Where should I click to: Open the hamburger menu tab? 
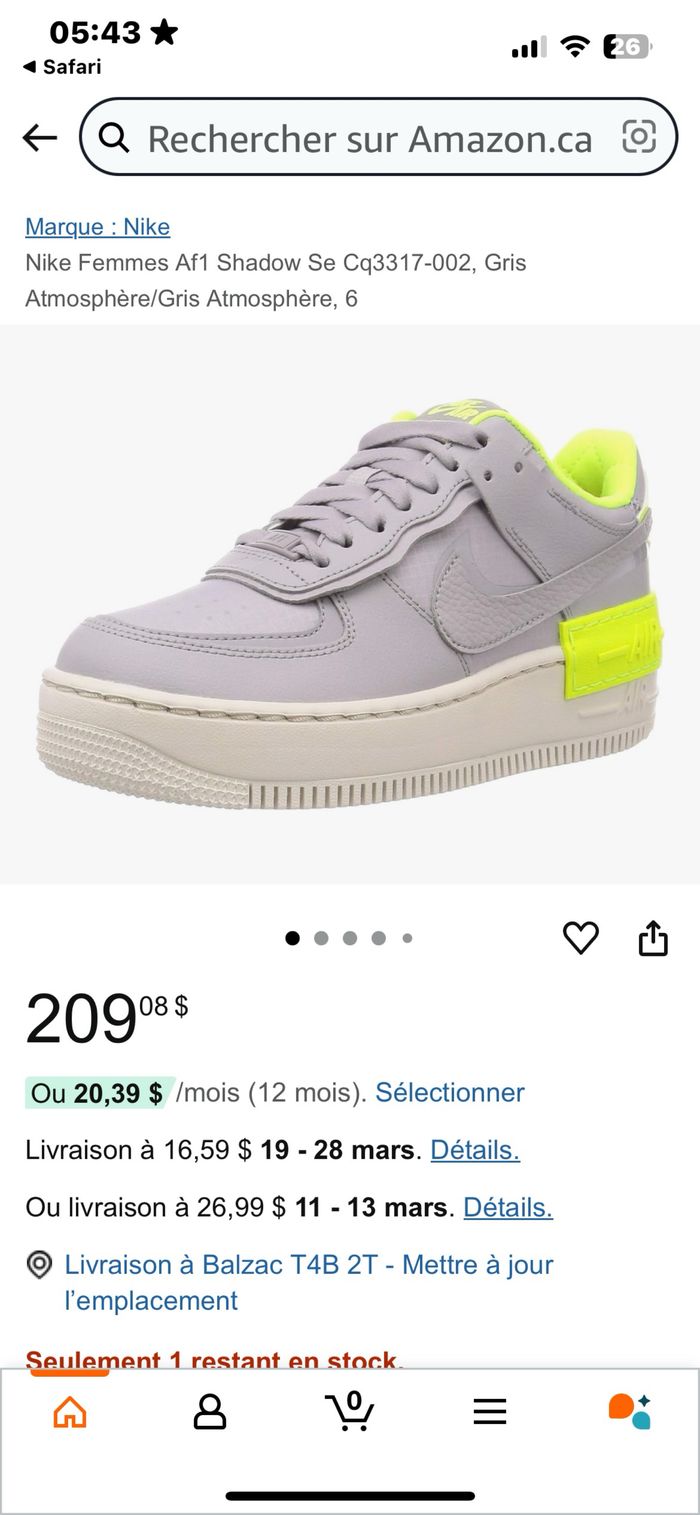coord(490,1411)
